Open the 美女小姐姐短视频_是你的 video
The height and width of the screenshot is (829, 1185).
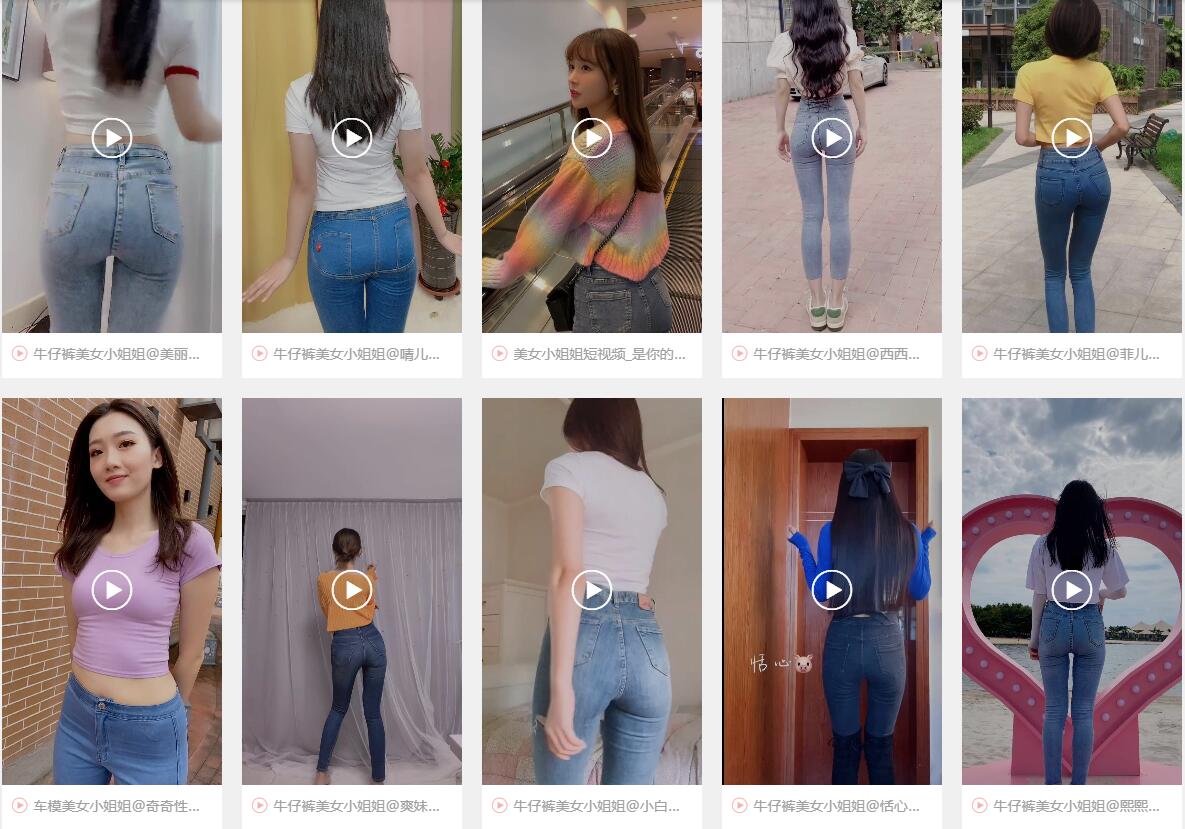[592, 138]
